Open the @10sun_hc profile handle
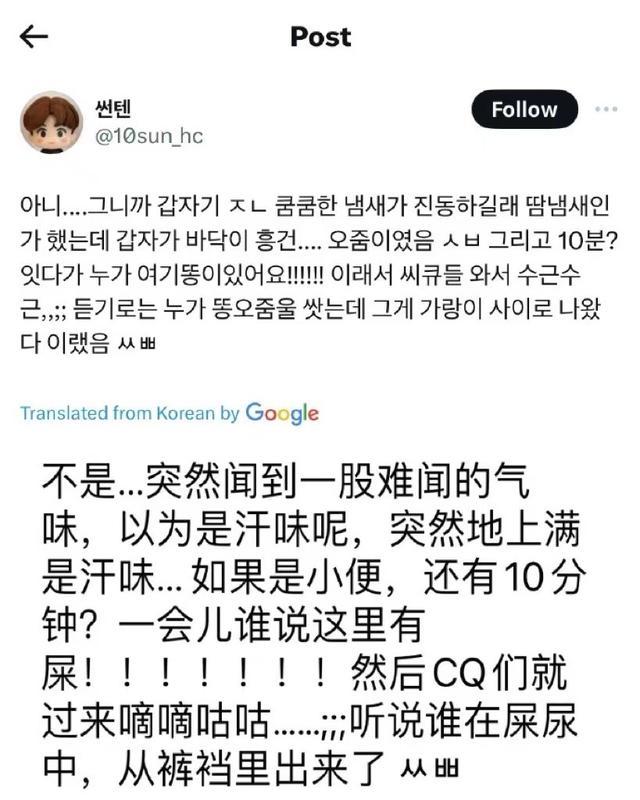This screenshot has width=640, height=800. pyautogui.click(x=147, y=137)
